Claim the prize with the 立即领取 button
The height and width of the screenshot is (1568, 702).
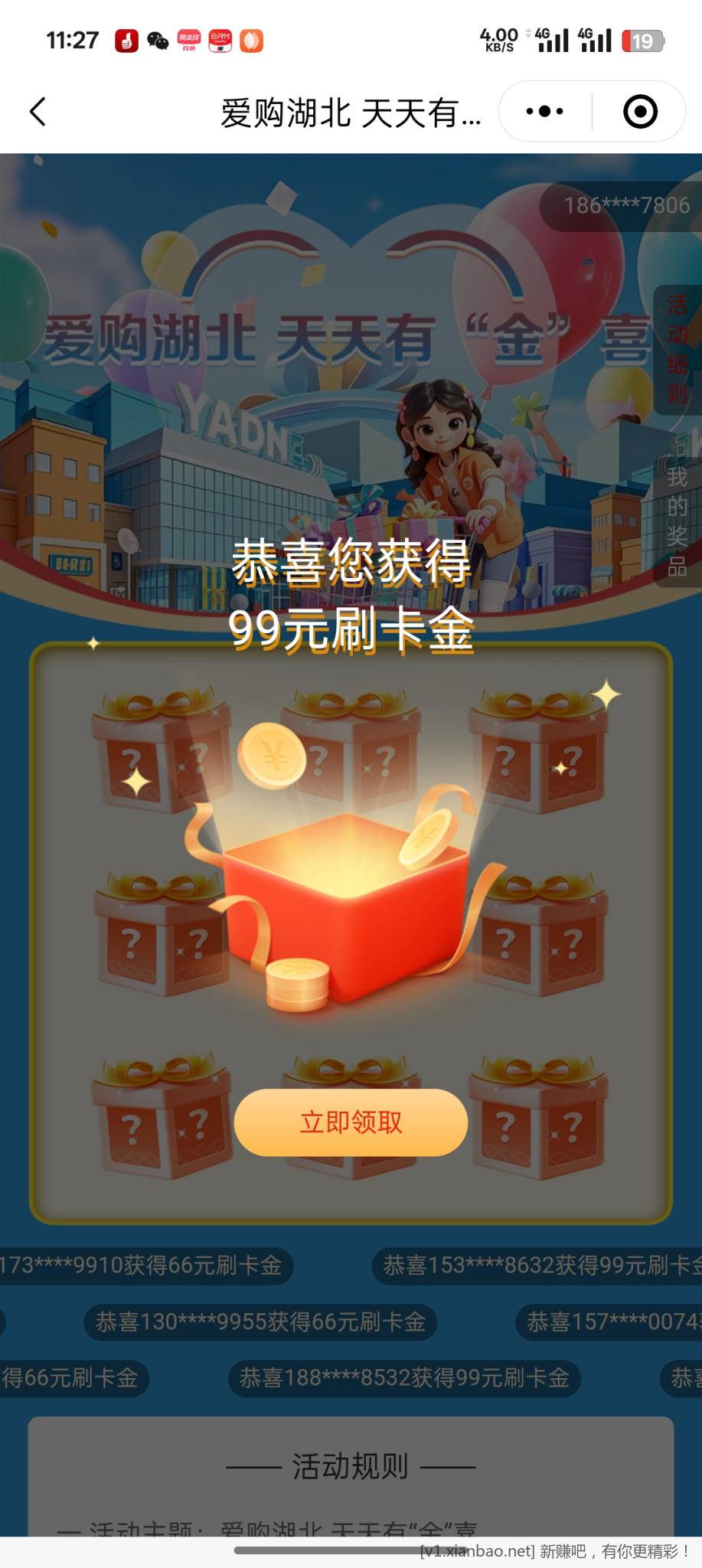(x=351, y=1122)
